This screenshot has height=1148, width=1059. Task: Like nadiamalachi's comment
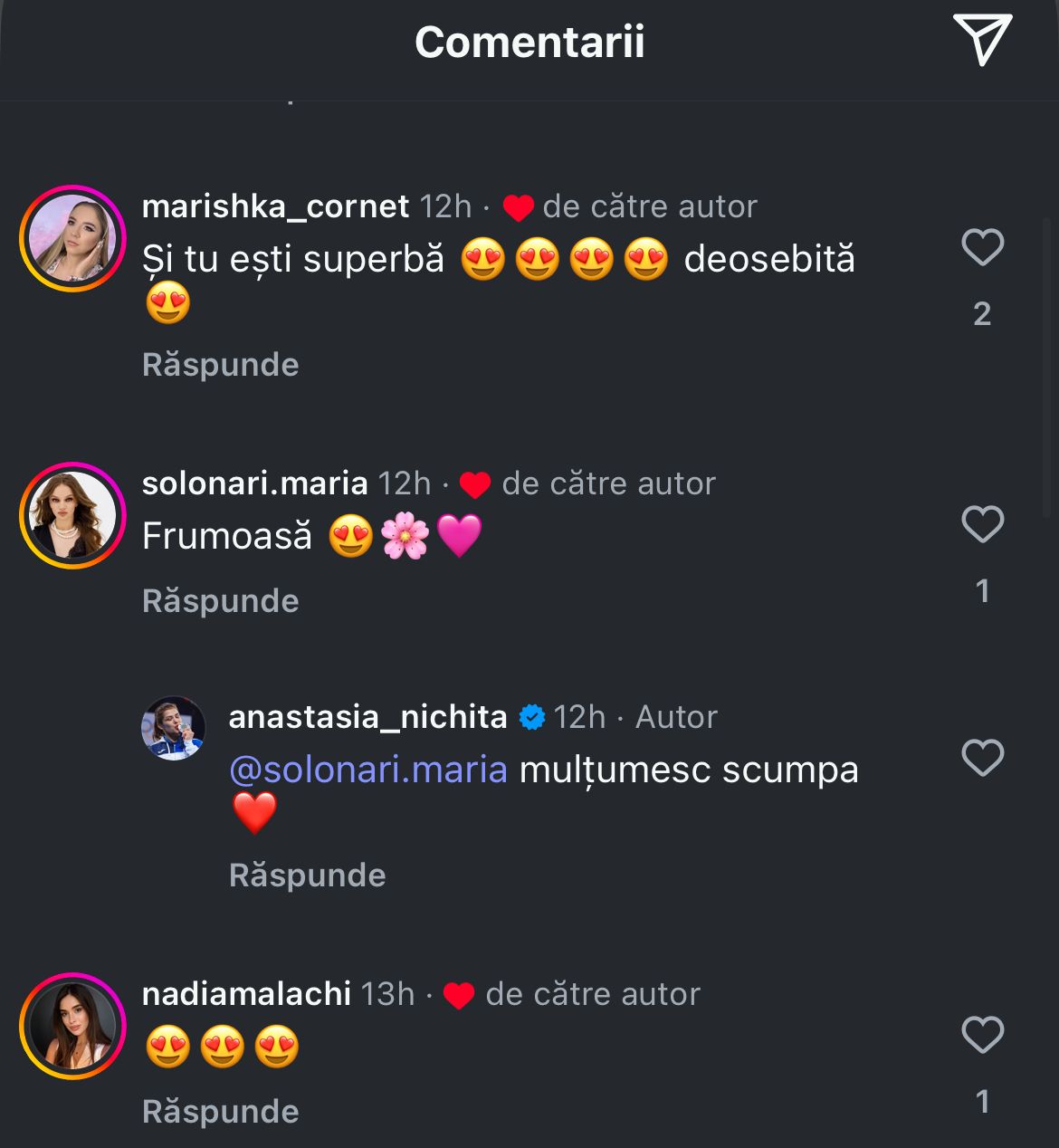coord(982,1035)
